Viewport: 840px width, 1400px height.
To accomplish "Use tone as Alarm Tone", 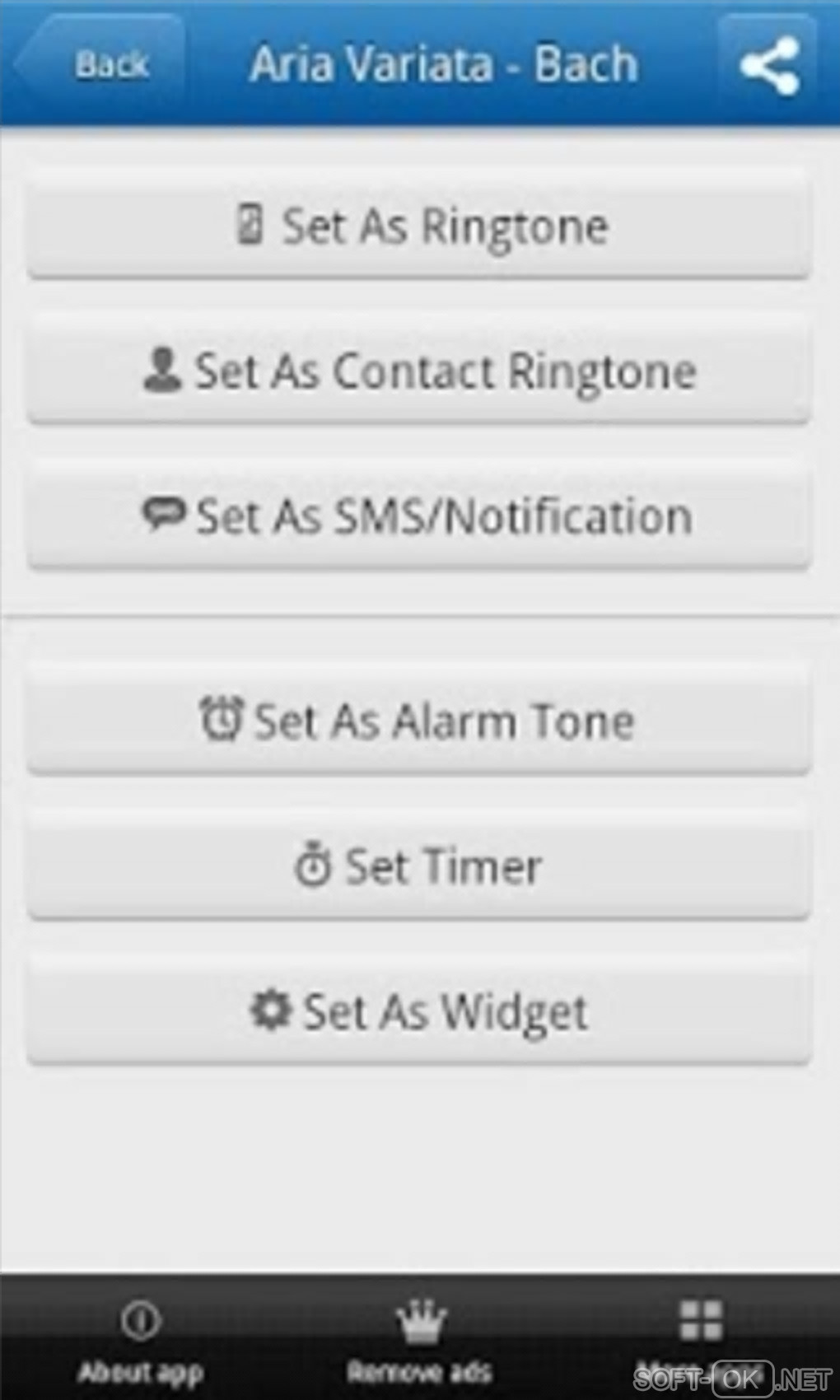I will point(420,721).
